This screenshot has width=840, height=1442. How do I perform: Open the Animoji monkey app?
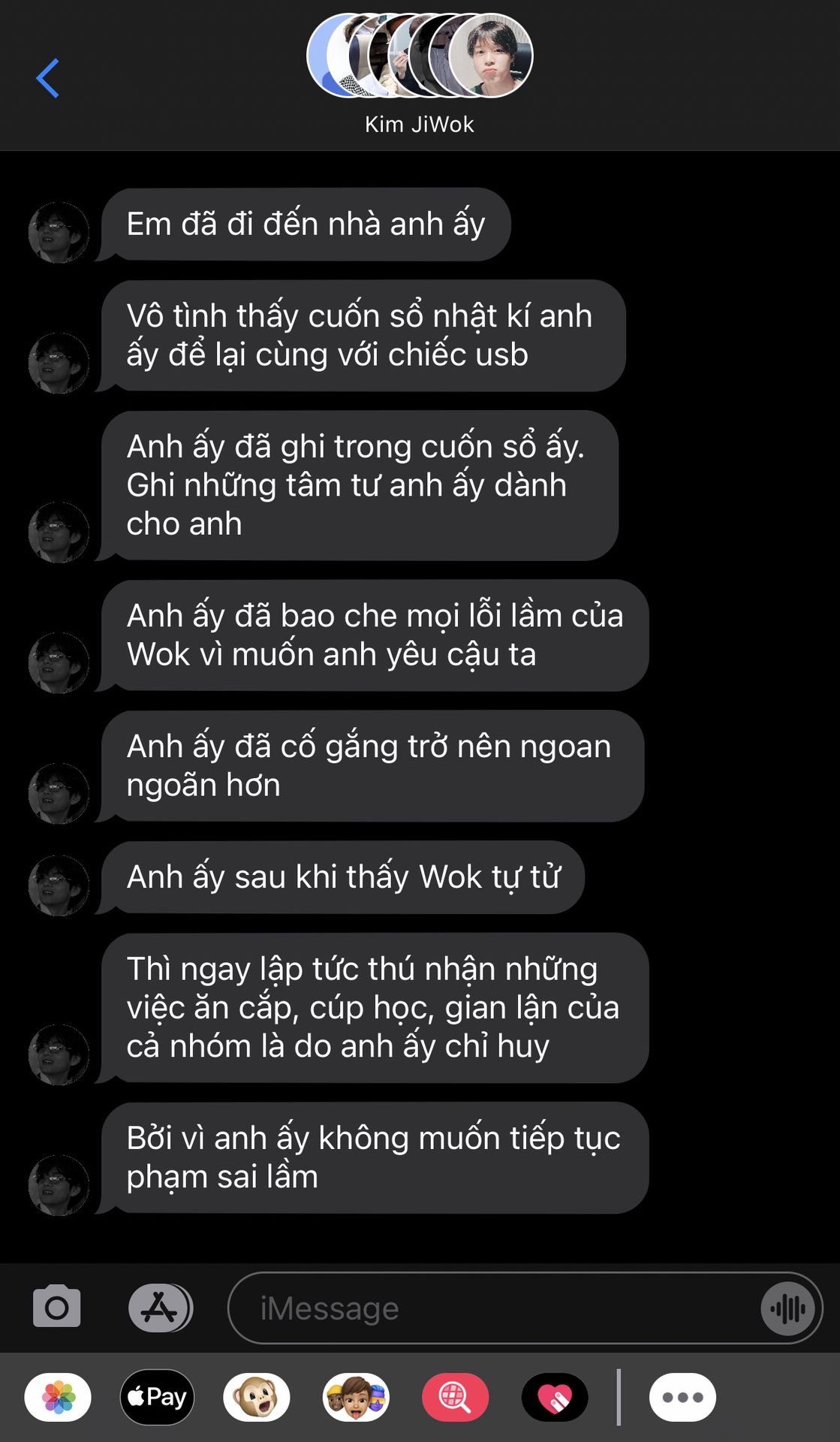pos(257,1398)
